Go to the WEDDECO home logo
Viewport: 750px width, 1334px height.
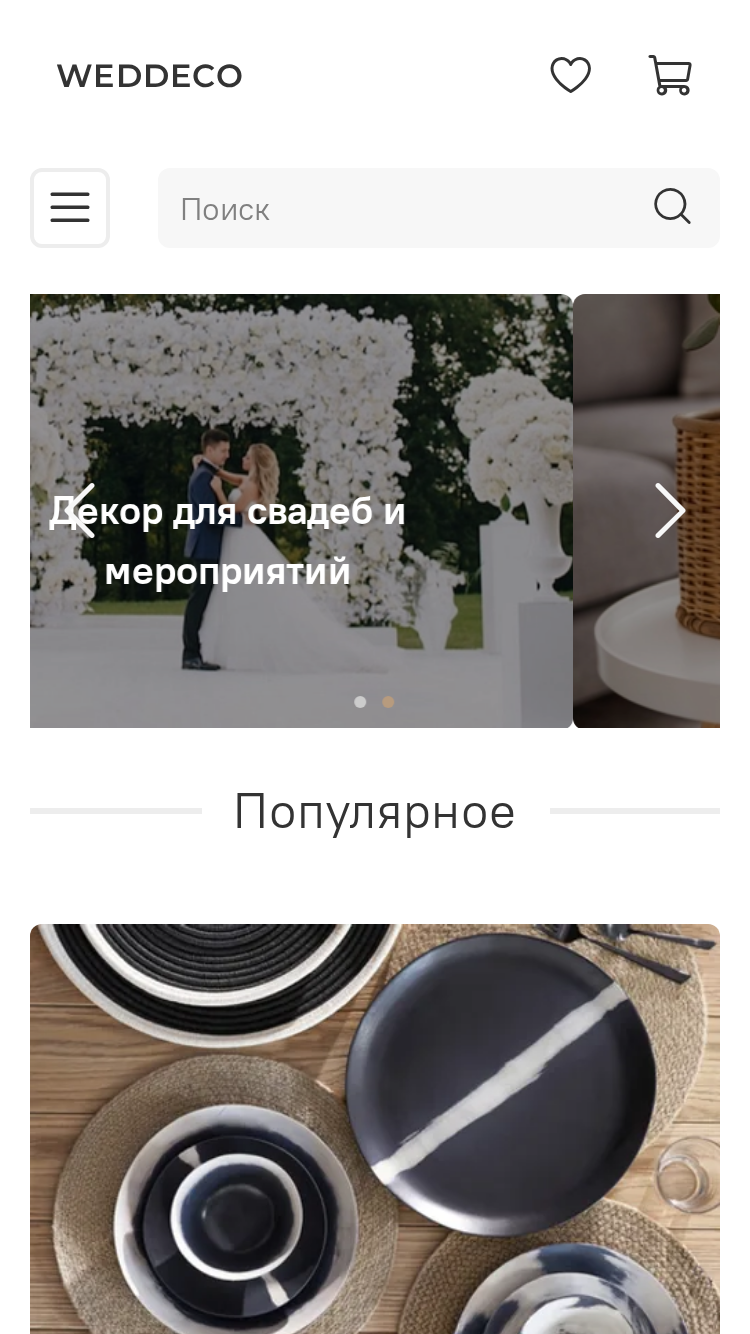[150, 76]
